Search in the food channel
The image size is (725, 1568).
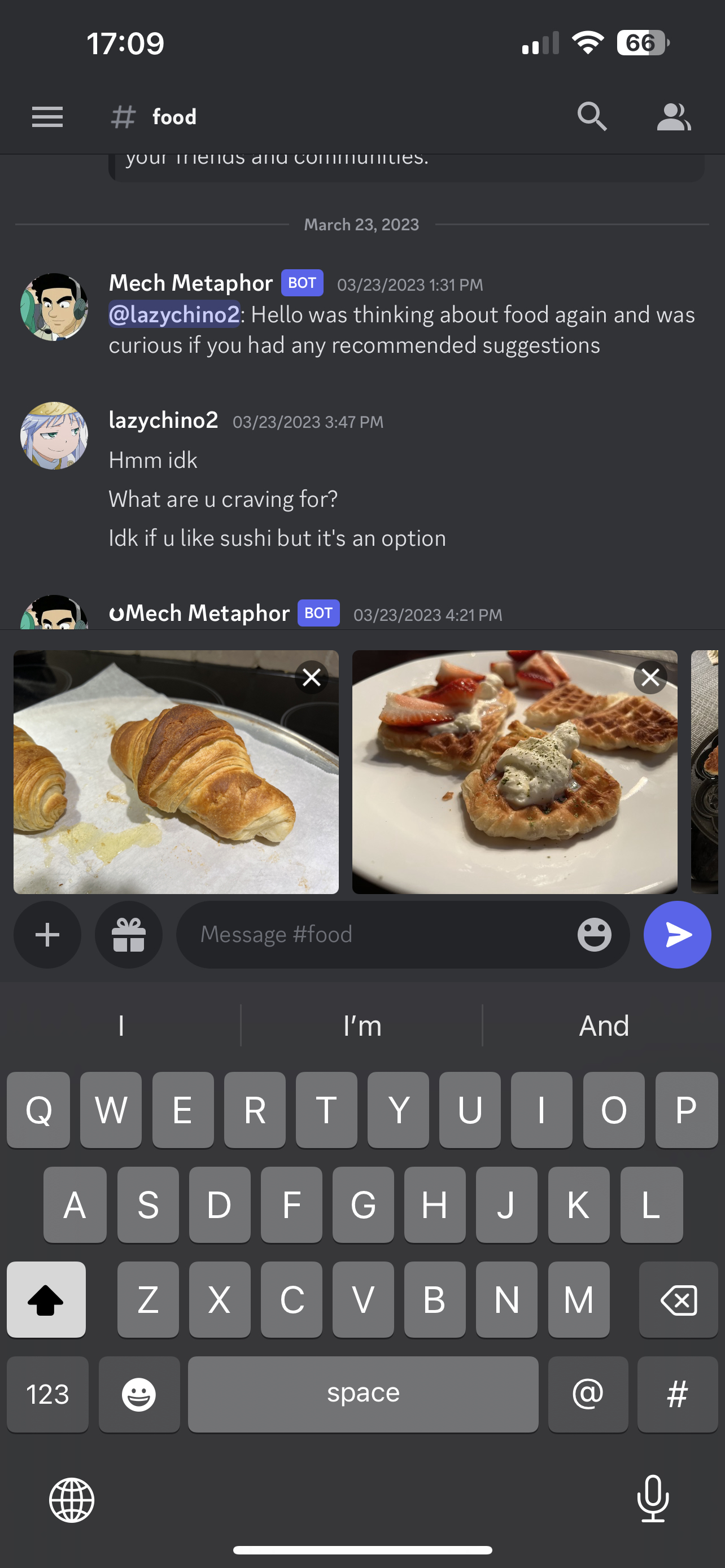[x=592, y=116]
